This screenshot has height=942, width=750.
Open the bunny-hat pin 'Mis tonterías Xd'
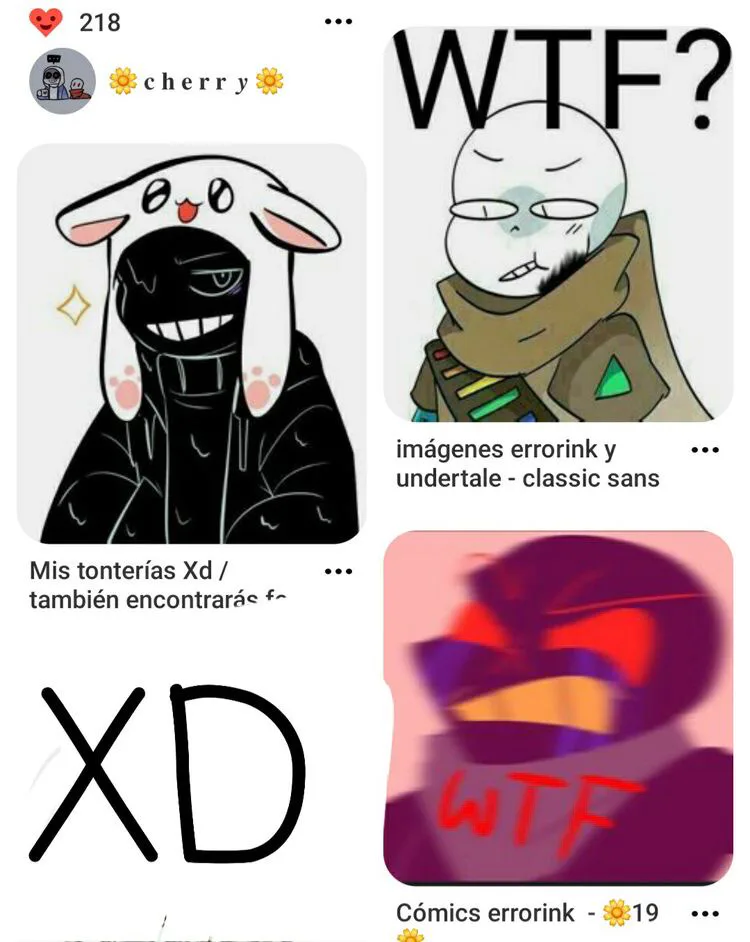click(x=192, y=344)
